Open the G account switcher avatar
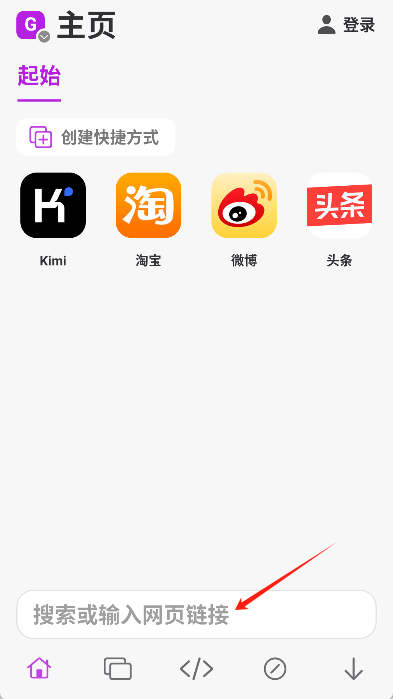This screenshot has height=699, width=393. point(33,26)
